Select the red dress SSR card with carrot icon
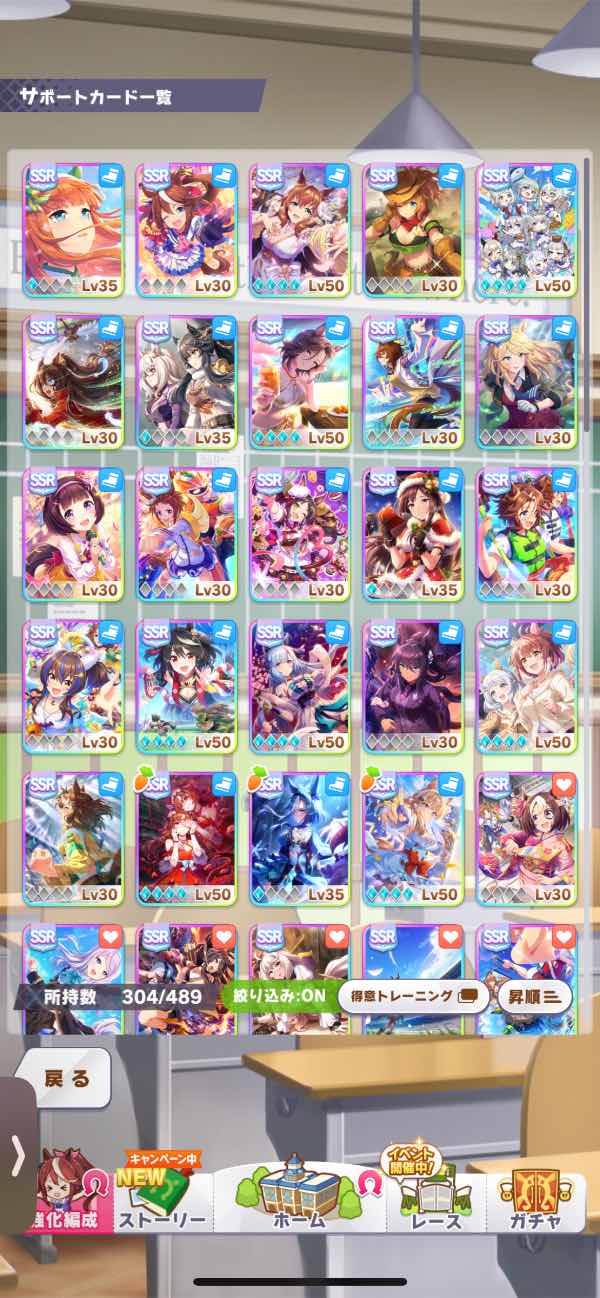Viewport: 600px width, 1298px height. (187, 841)
